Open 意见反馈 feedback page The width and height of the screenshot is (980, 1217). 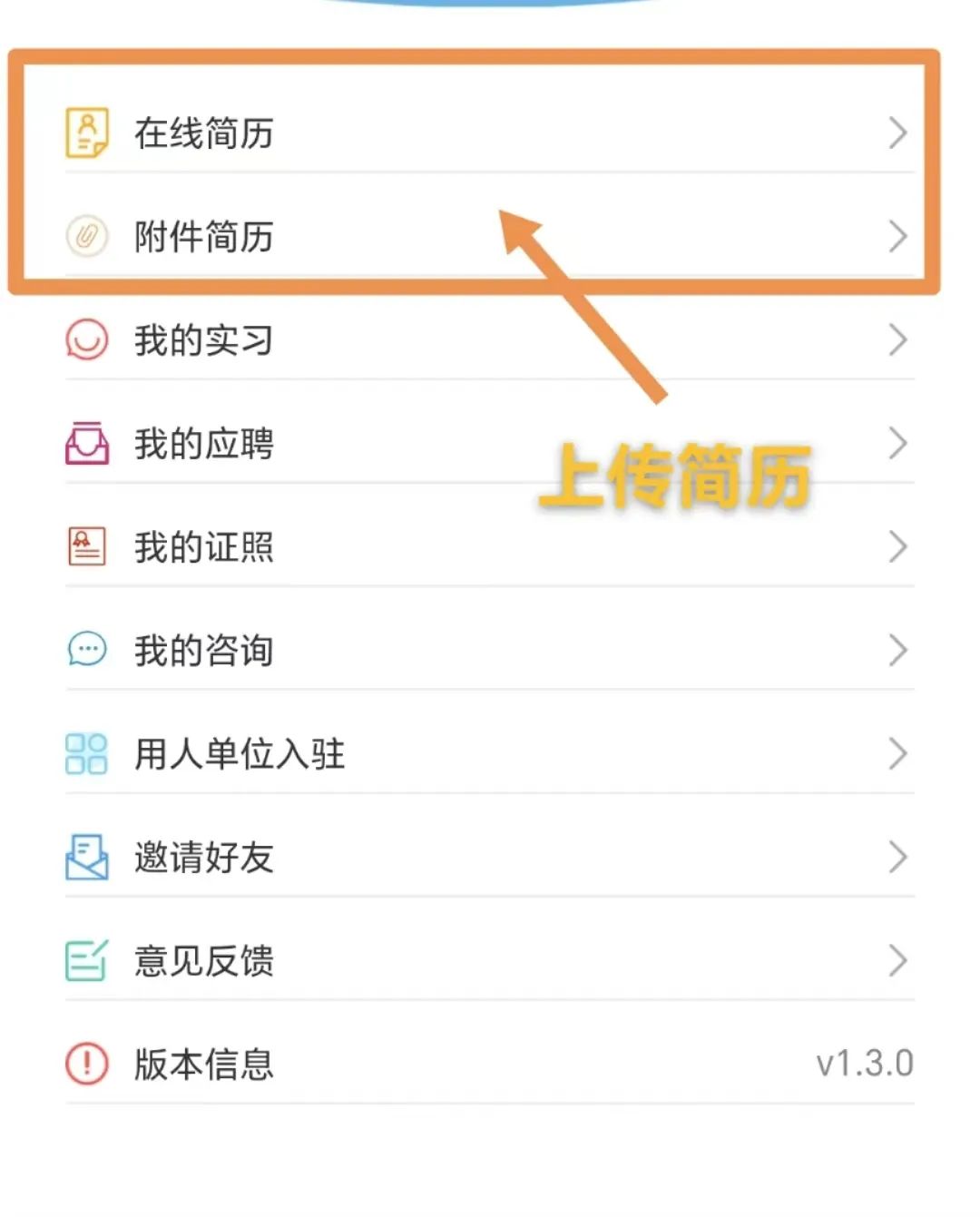[x=203, y=961]
